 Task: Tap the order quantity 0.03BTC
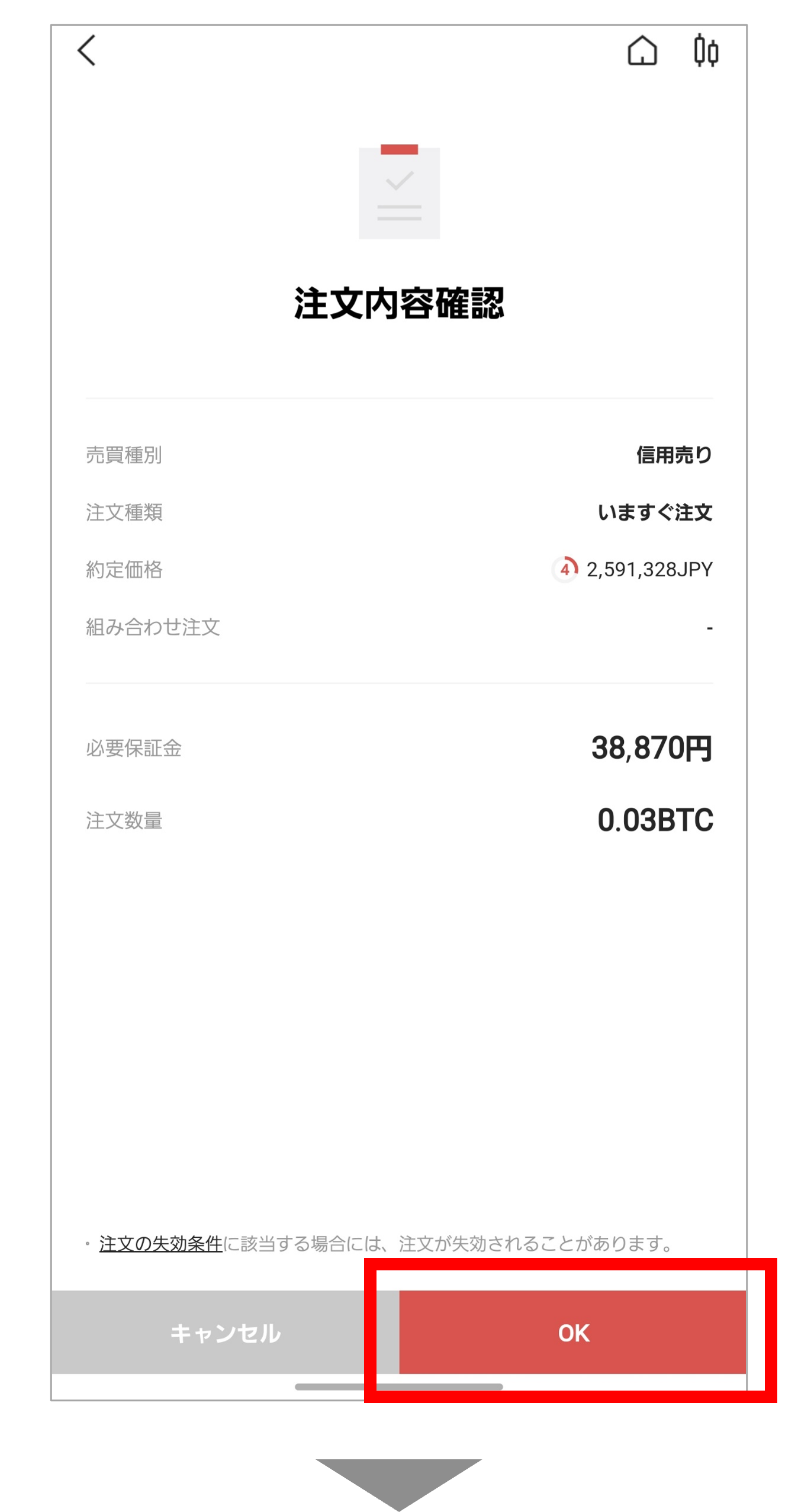point(655,820)
